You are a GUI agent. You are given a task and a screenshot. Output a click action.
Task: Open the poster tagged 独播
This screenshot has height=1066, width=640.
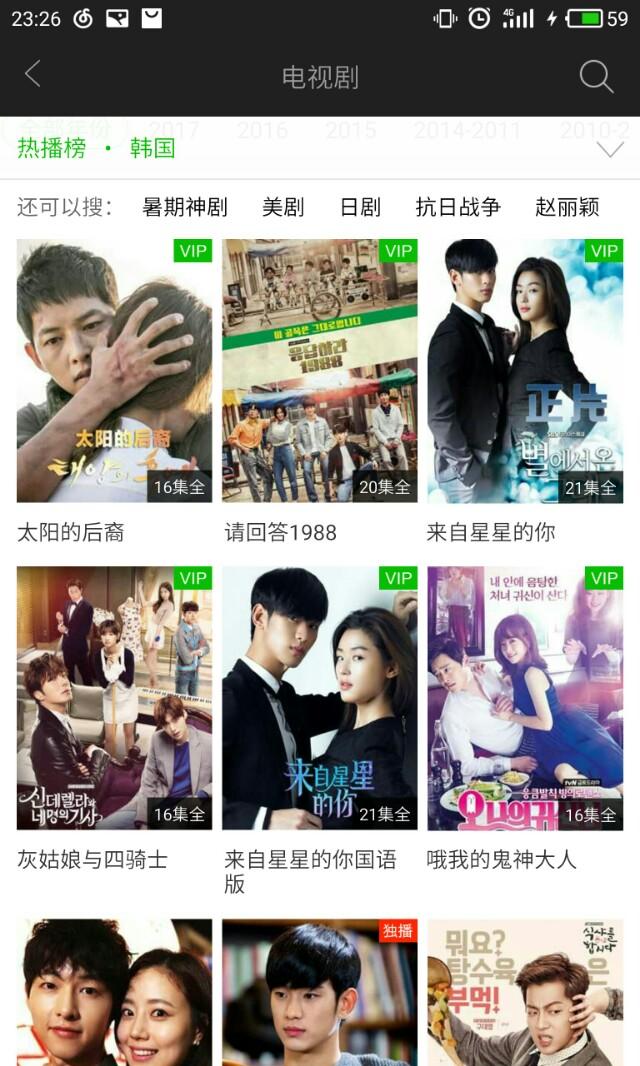tap(320, 992)
